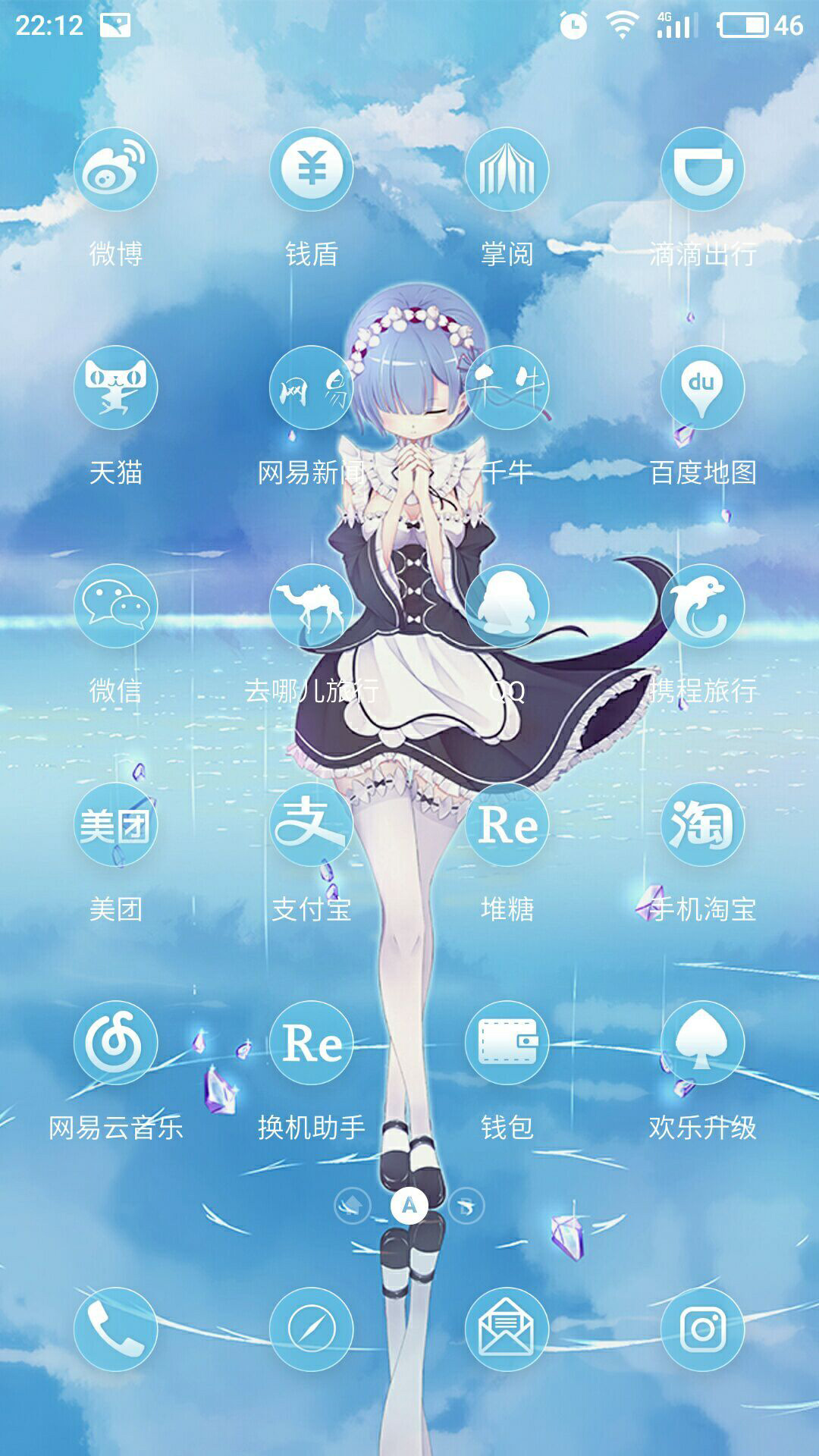The width and height of the screenshot is (819, 1456).
Task: Launch 去哪儿旅行 app
Action: pos(311,606)
